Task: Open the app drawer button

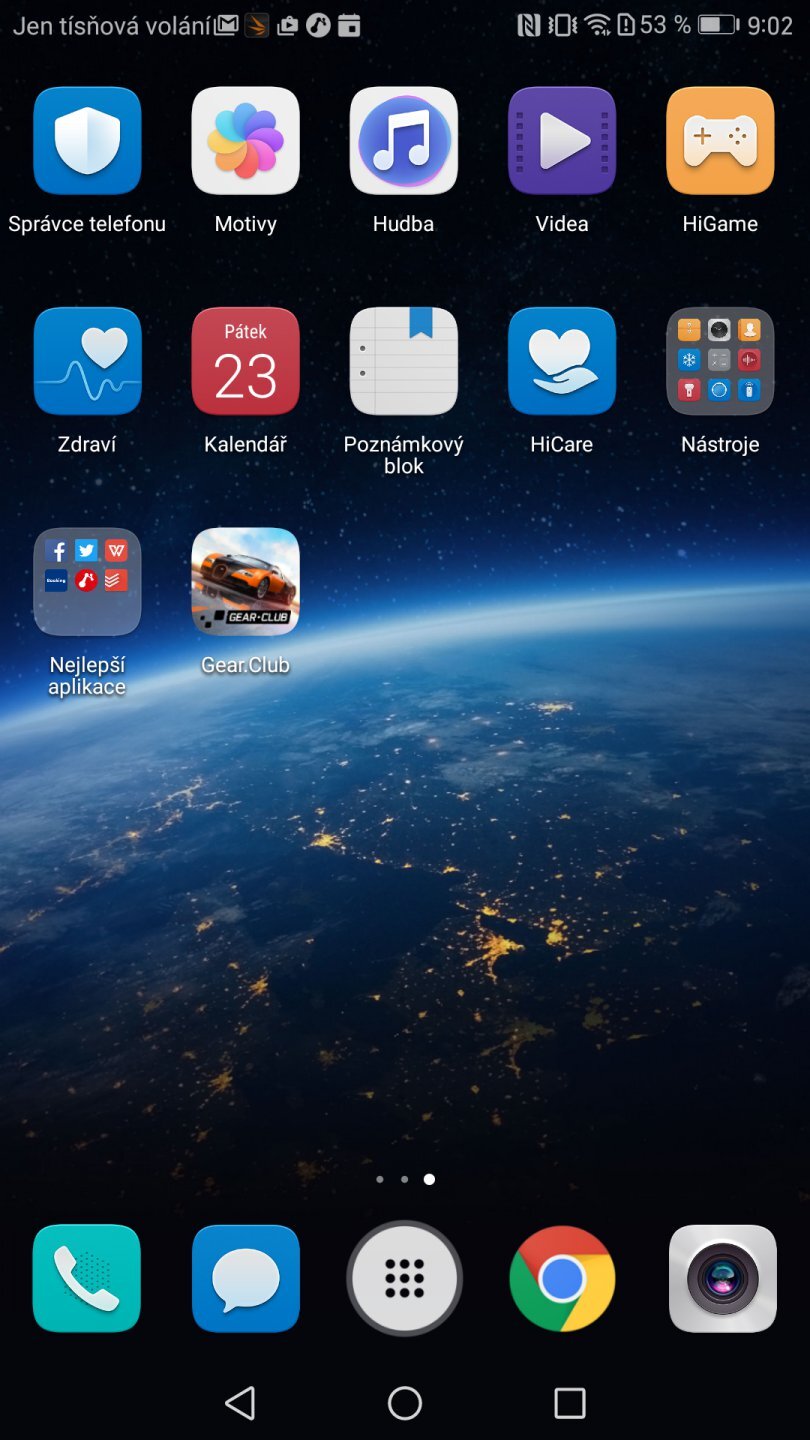Action: (404, 1278)
